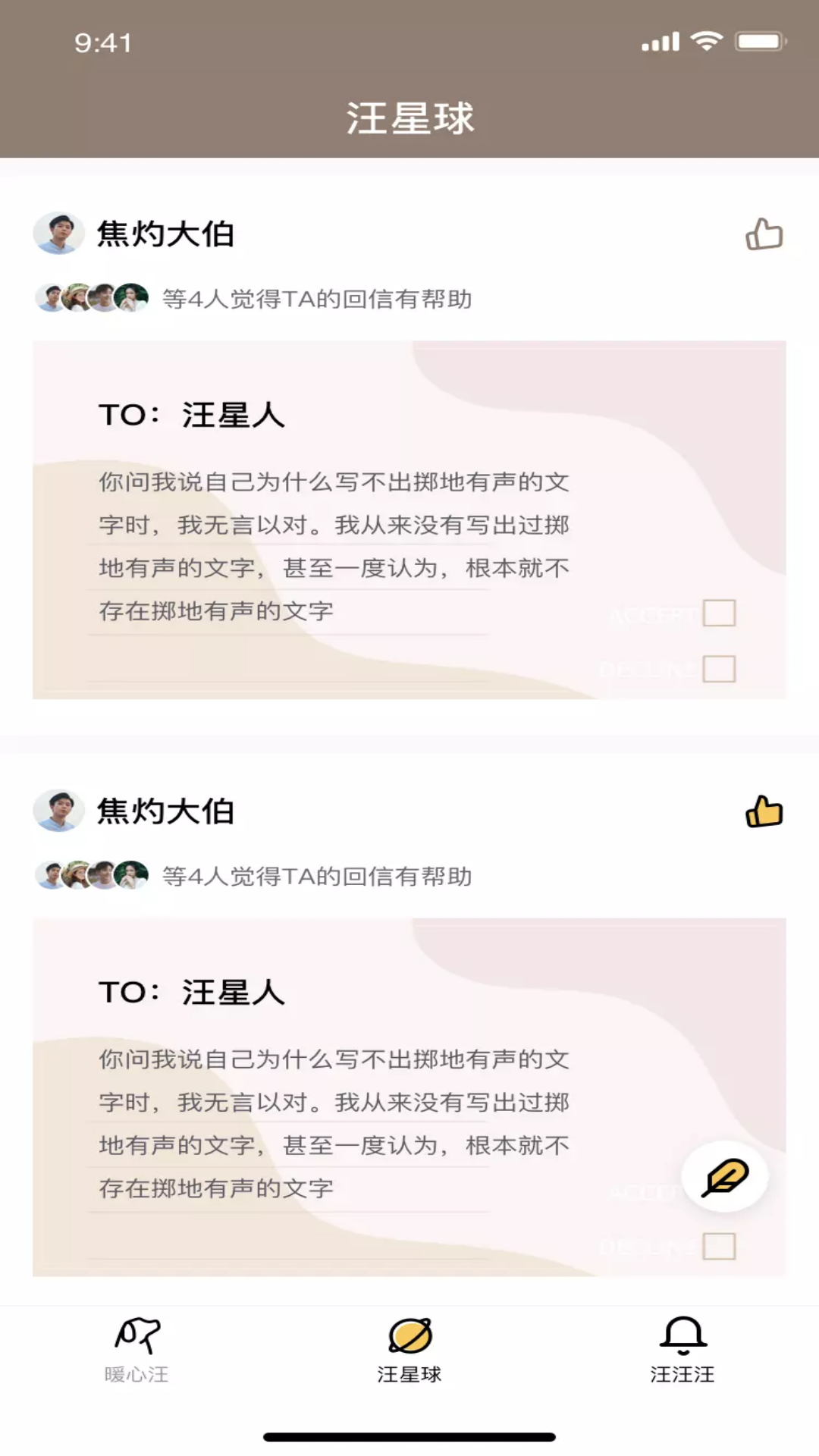Viewport: 819px width, 1456px height.
Task: Like the first post's unfilled thumbs-up
Action: [x=764, y=234]
